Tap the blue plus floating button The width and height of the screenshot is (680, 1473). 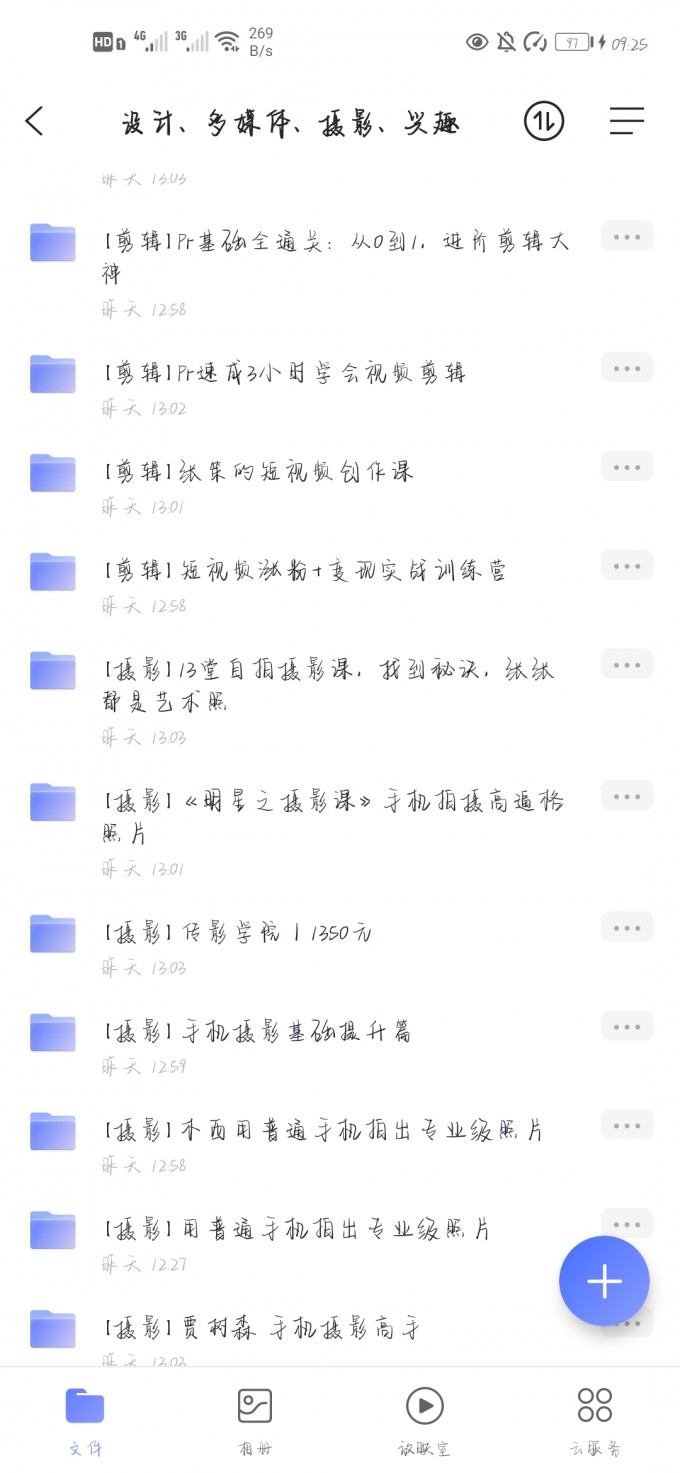pos(604,1281)
